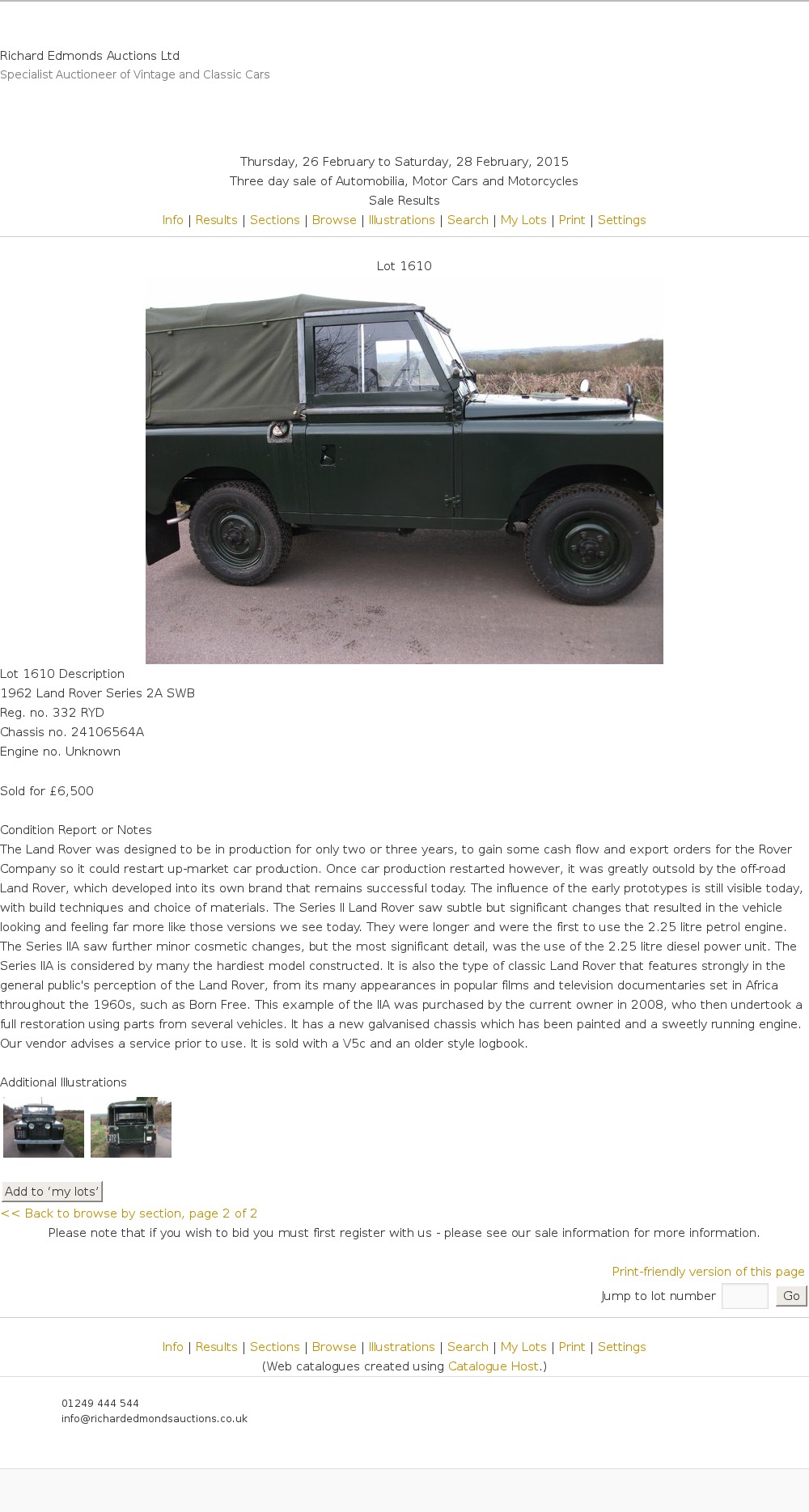Open Settings in bottom menu
809x1512 pixels.
(621, 1347)
